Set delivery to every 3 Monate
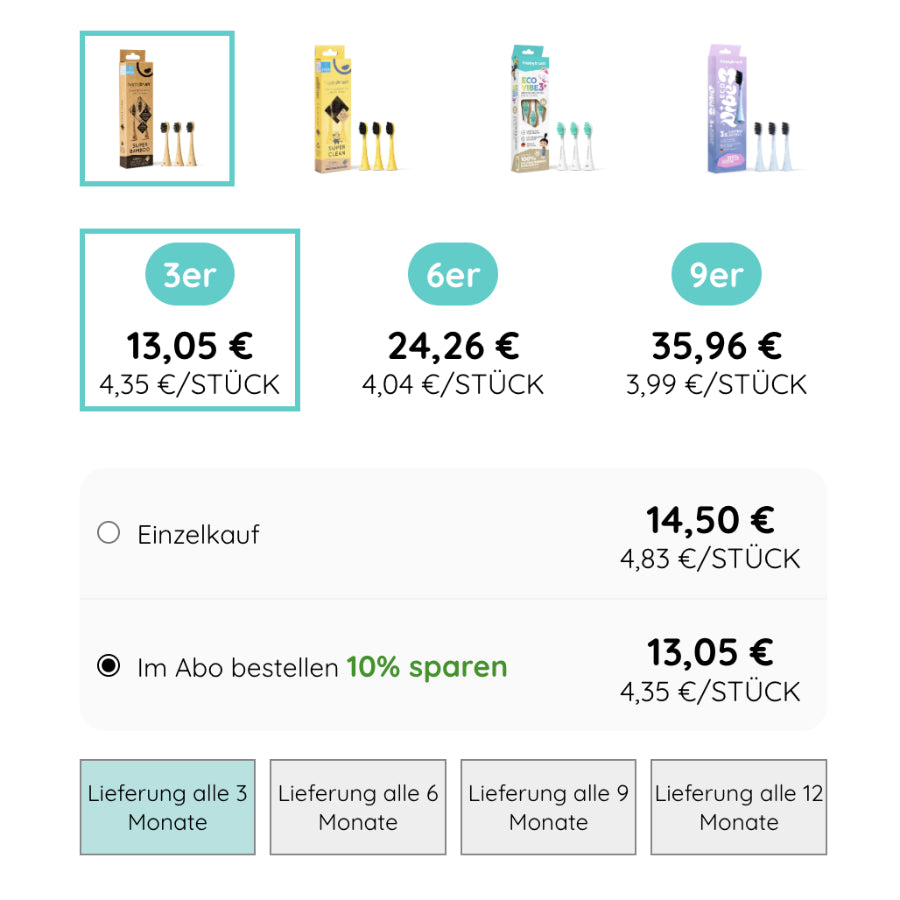This screenshot has width=900, height=900. pyautogui.click(x=168, y=807)
